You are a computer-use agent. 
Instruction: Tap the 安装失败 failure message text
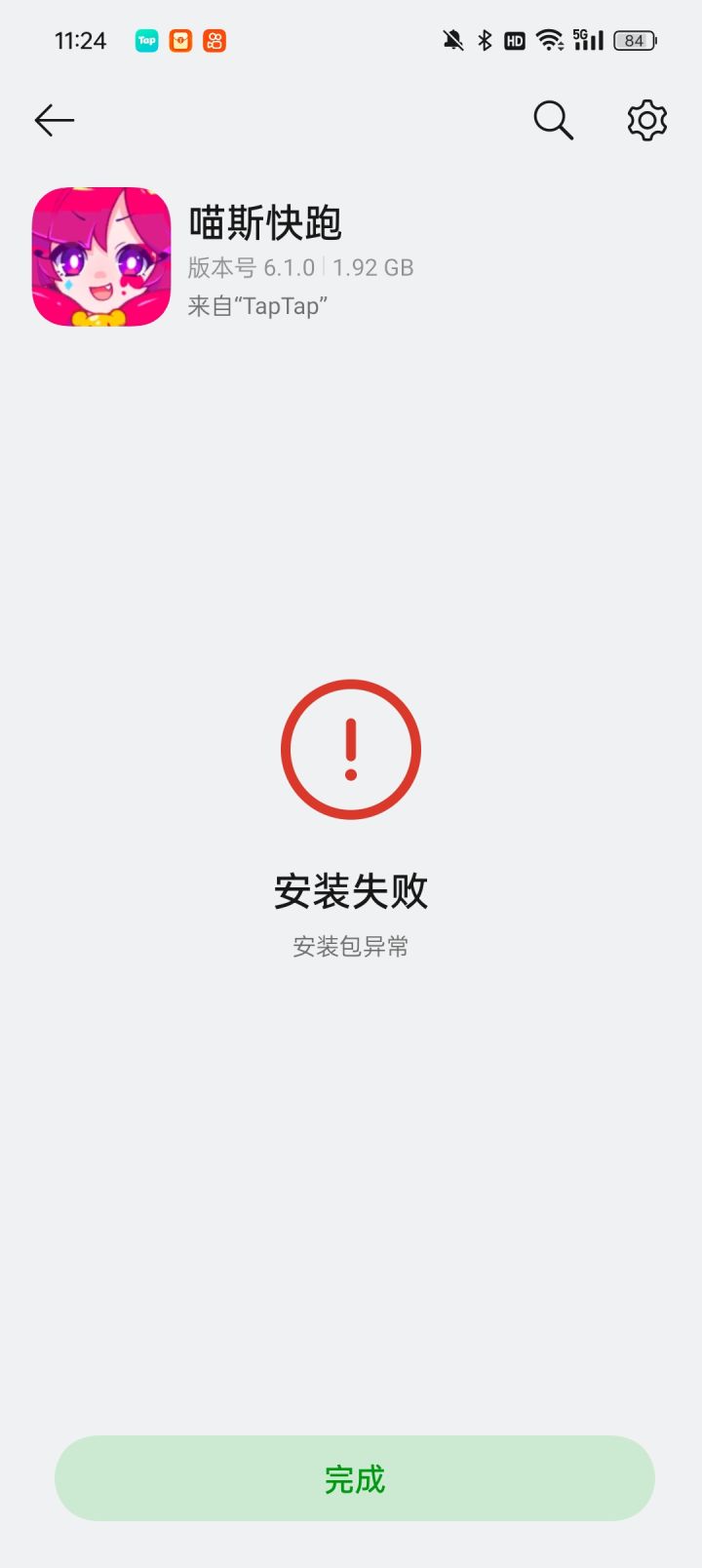tap(351, 890)
